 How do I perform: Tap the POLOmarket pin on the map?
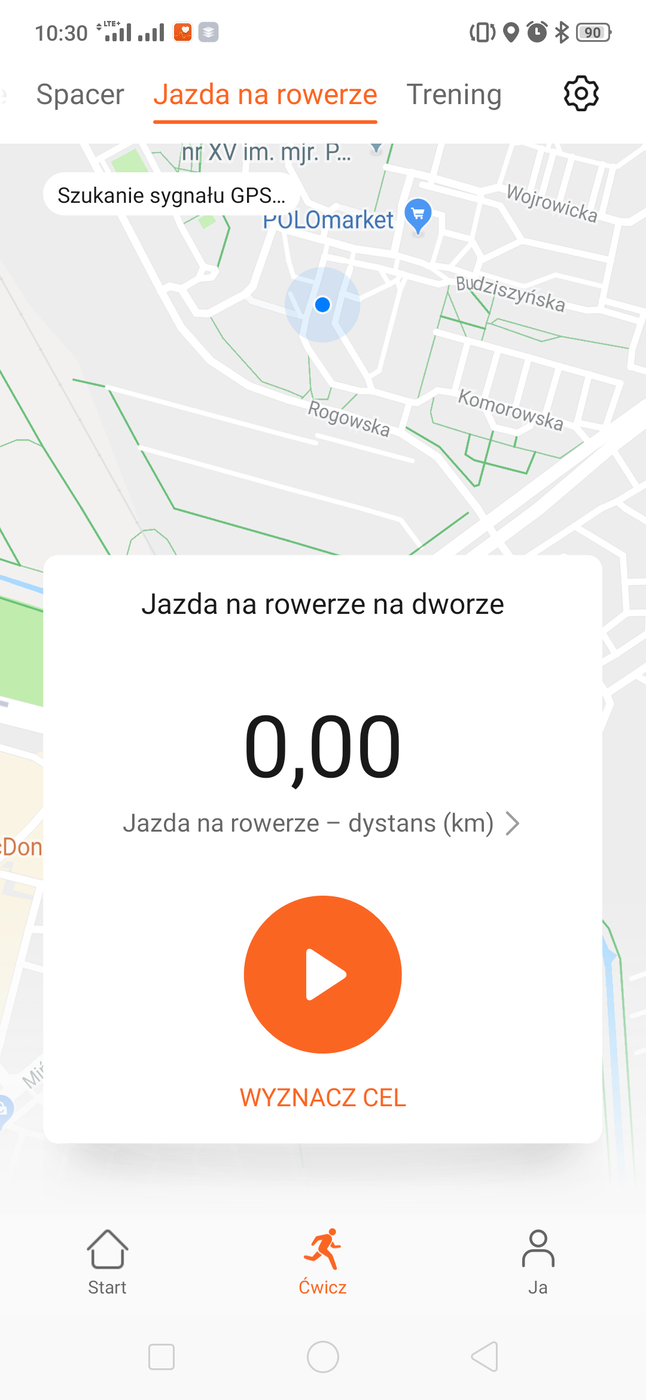pyautogui.click(x=418, y=213)
